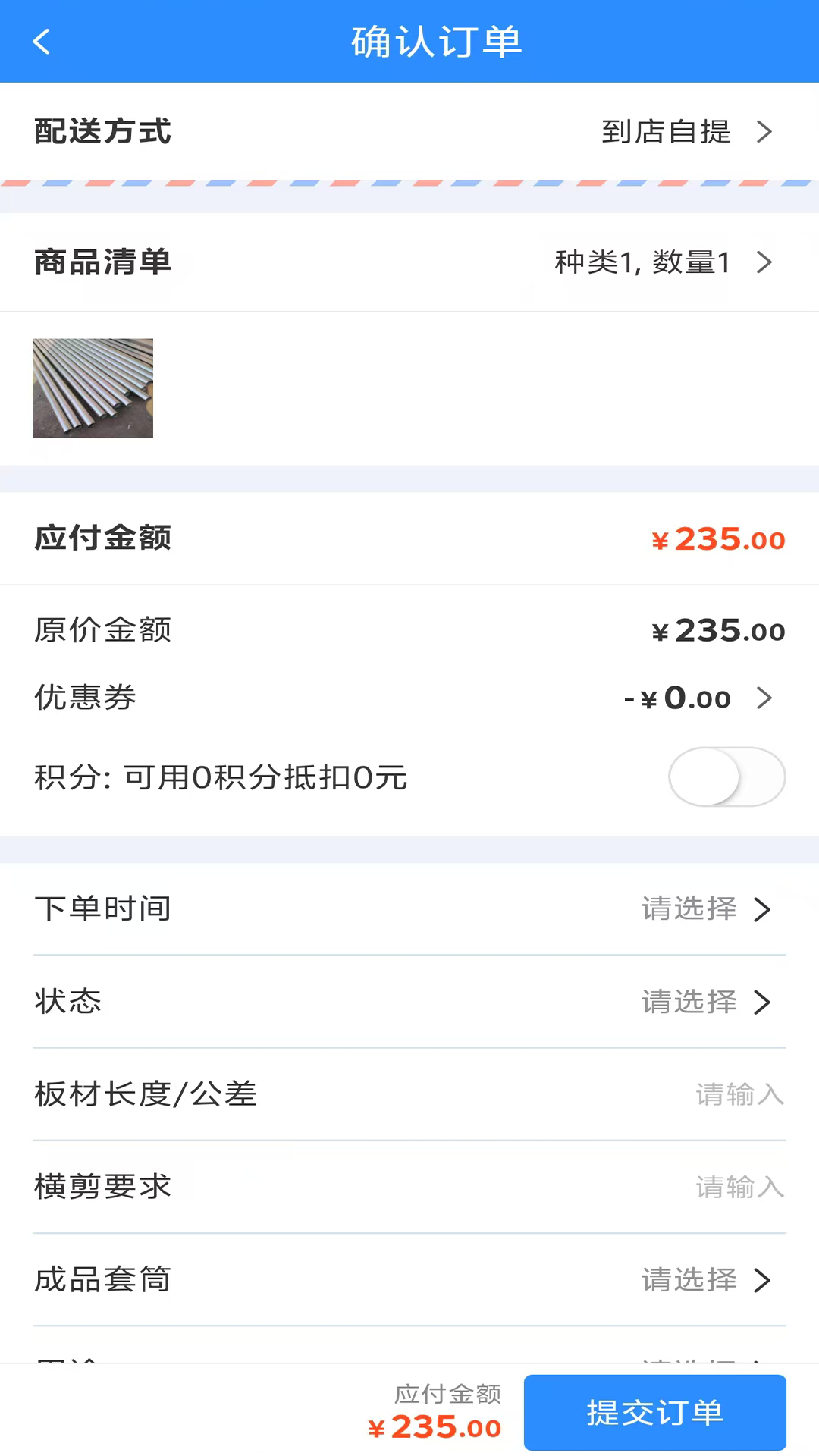Click the coupon row arrow
Image resolution: width=819 pixels, height=1456 pixels.
point(765,698)
